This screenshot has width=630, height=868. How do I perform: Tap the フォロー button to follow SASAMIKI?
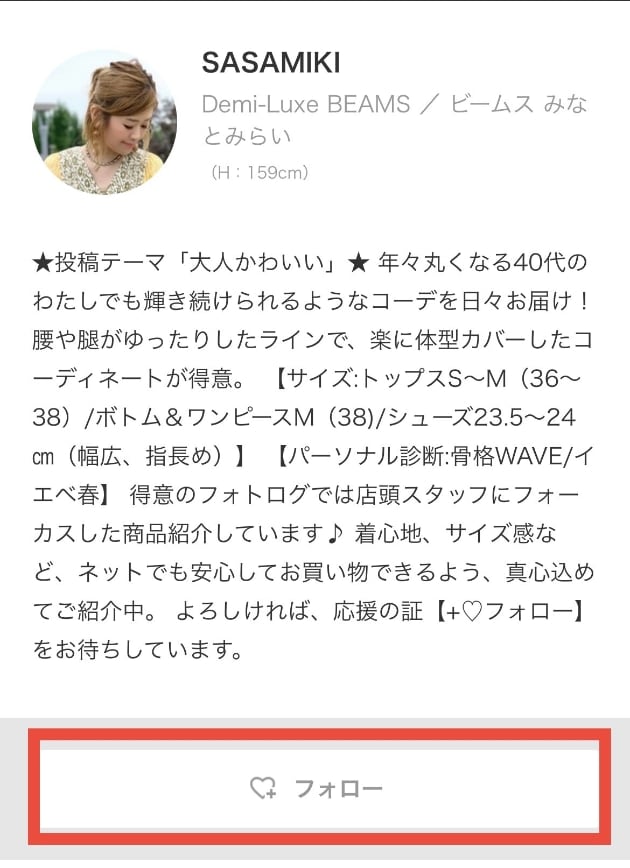pyautogui.click(x=316, y=788)
